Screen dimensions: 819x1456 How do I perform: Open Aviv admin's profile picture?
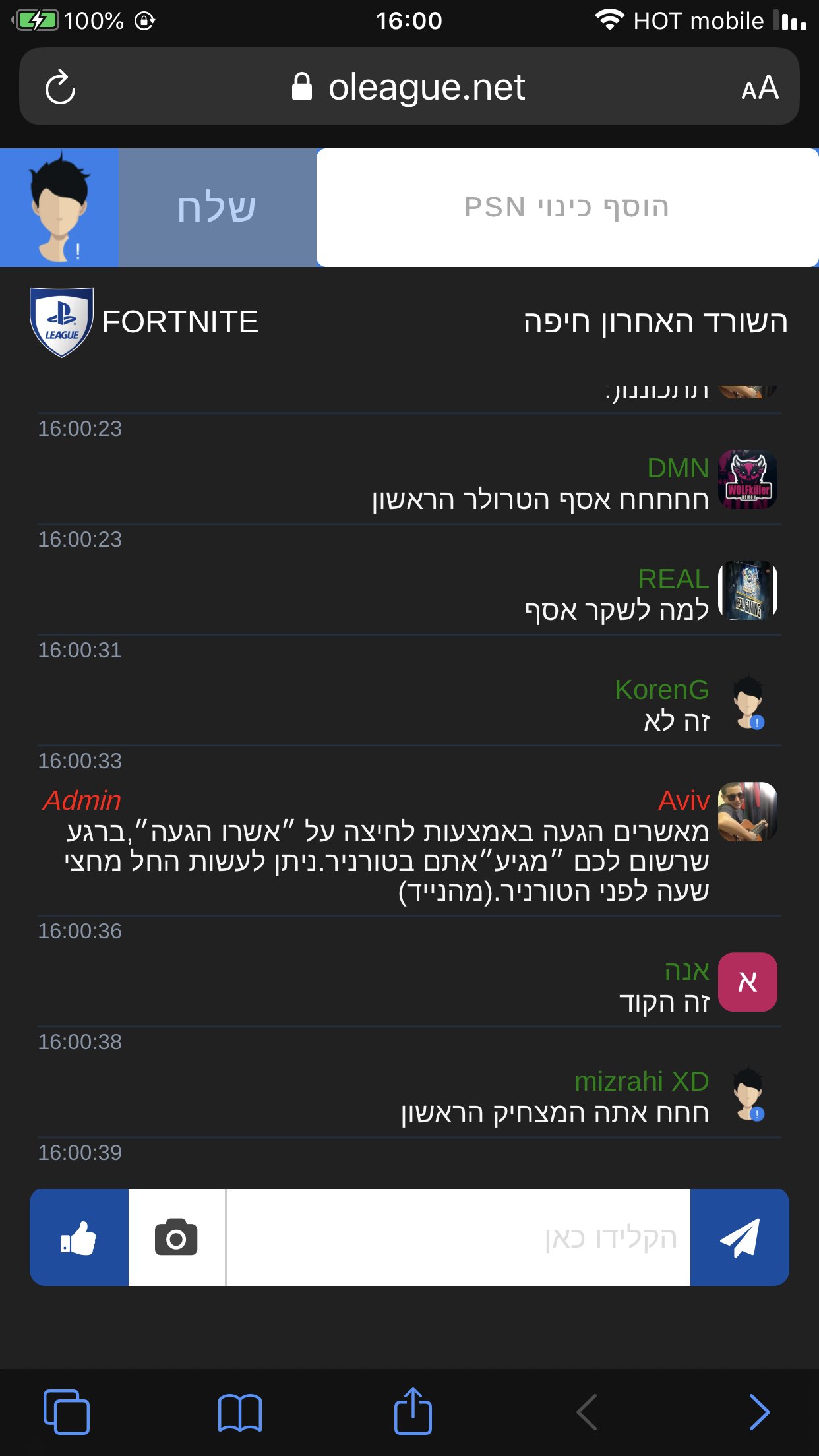[x=747, y=812]
